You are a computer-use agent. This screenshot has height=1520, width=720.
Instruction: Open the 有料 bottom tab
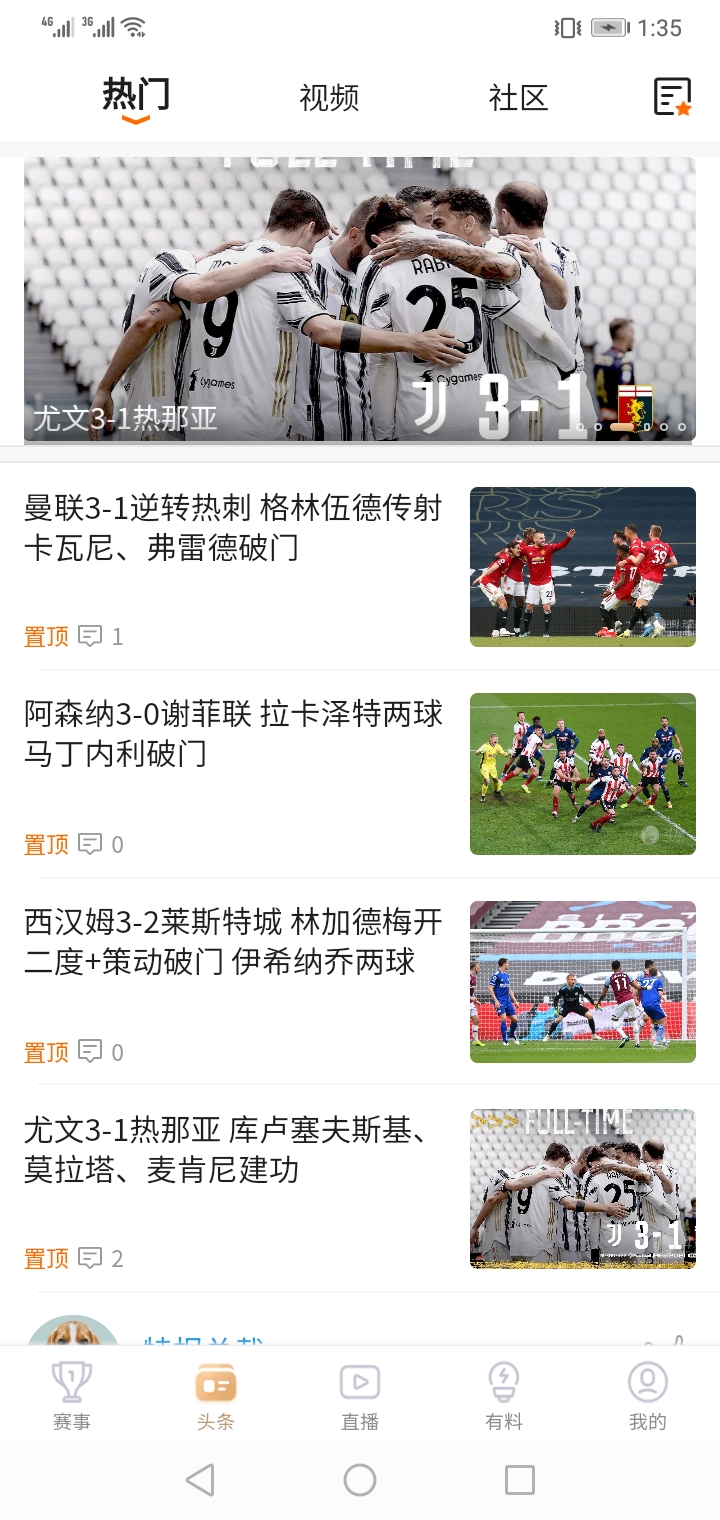click(x=504, y=1396)
